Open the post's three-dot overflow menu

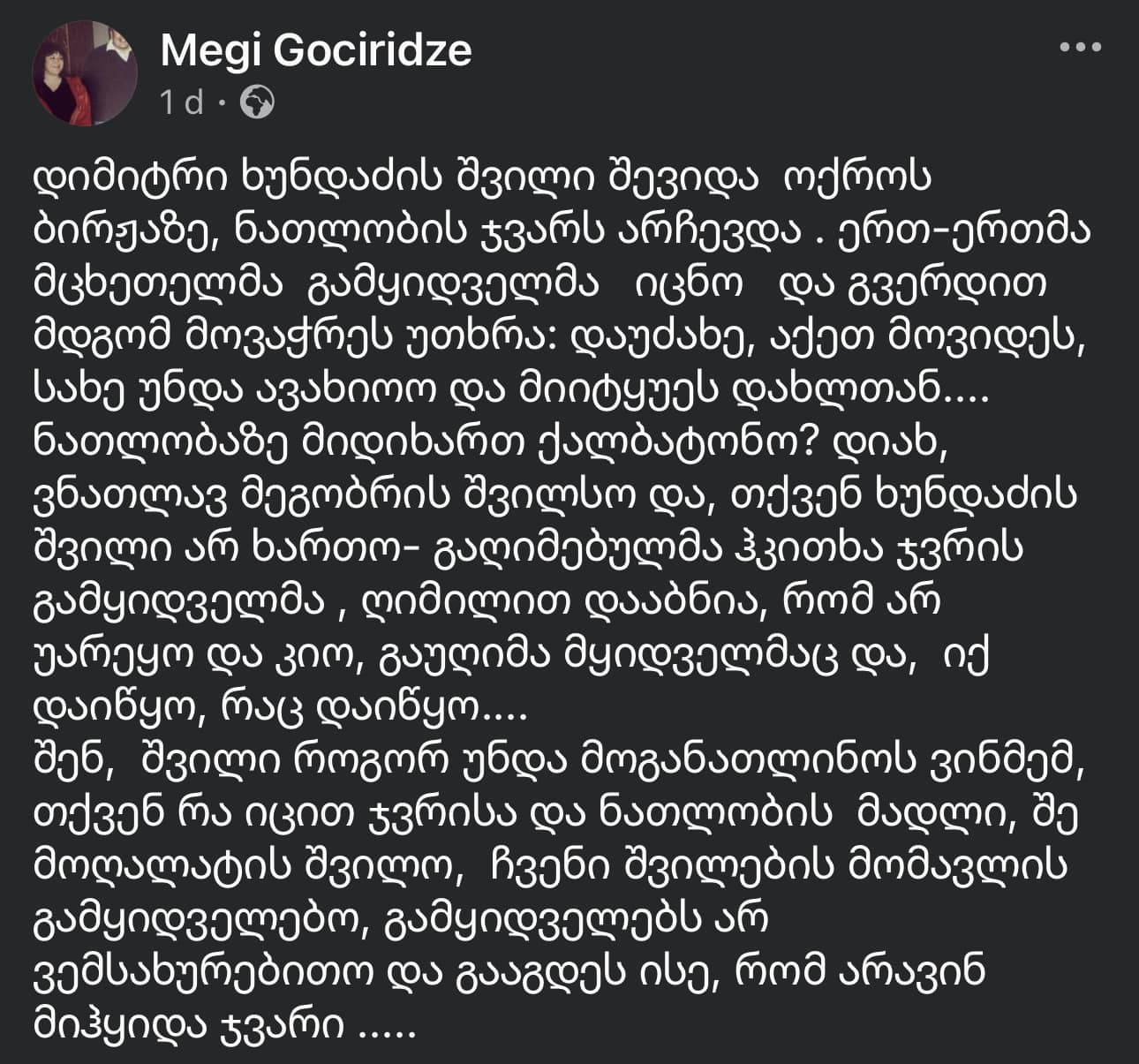tap(1079, 48)
